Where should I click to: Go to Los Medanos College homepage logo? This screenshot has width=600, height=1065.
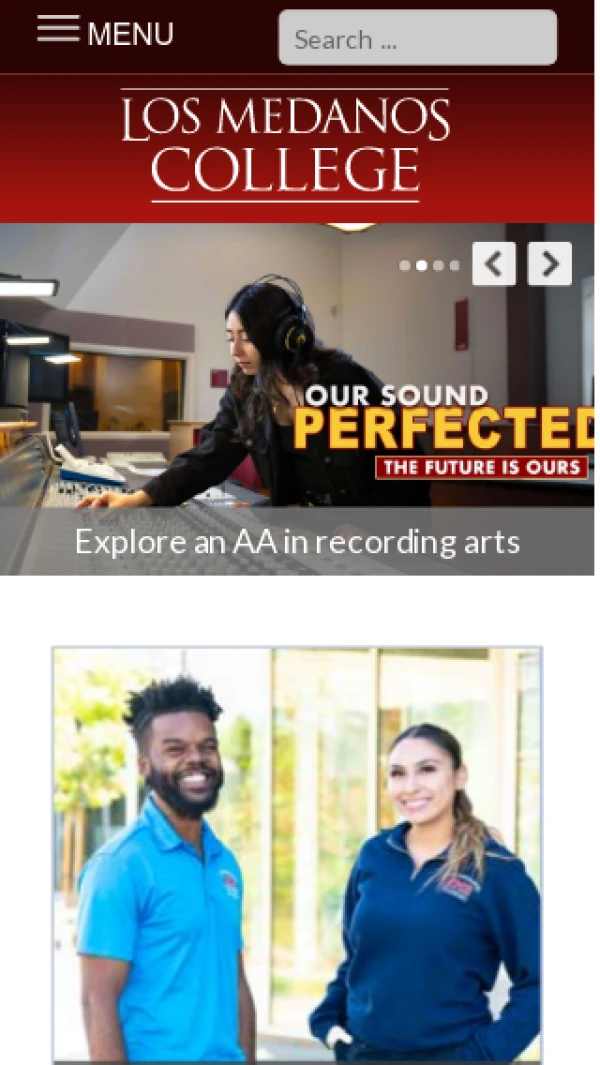[x=286, y=145]
